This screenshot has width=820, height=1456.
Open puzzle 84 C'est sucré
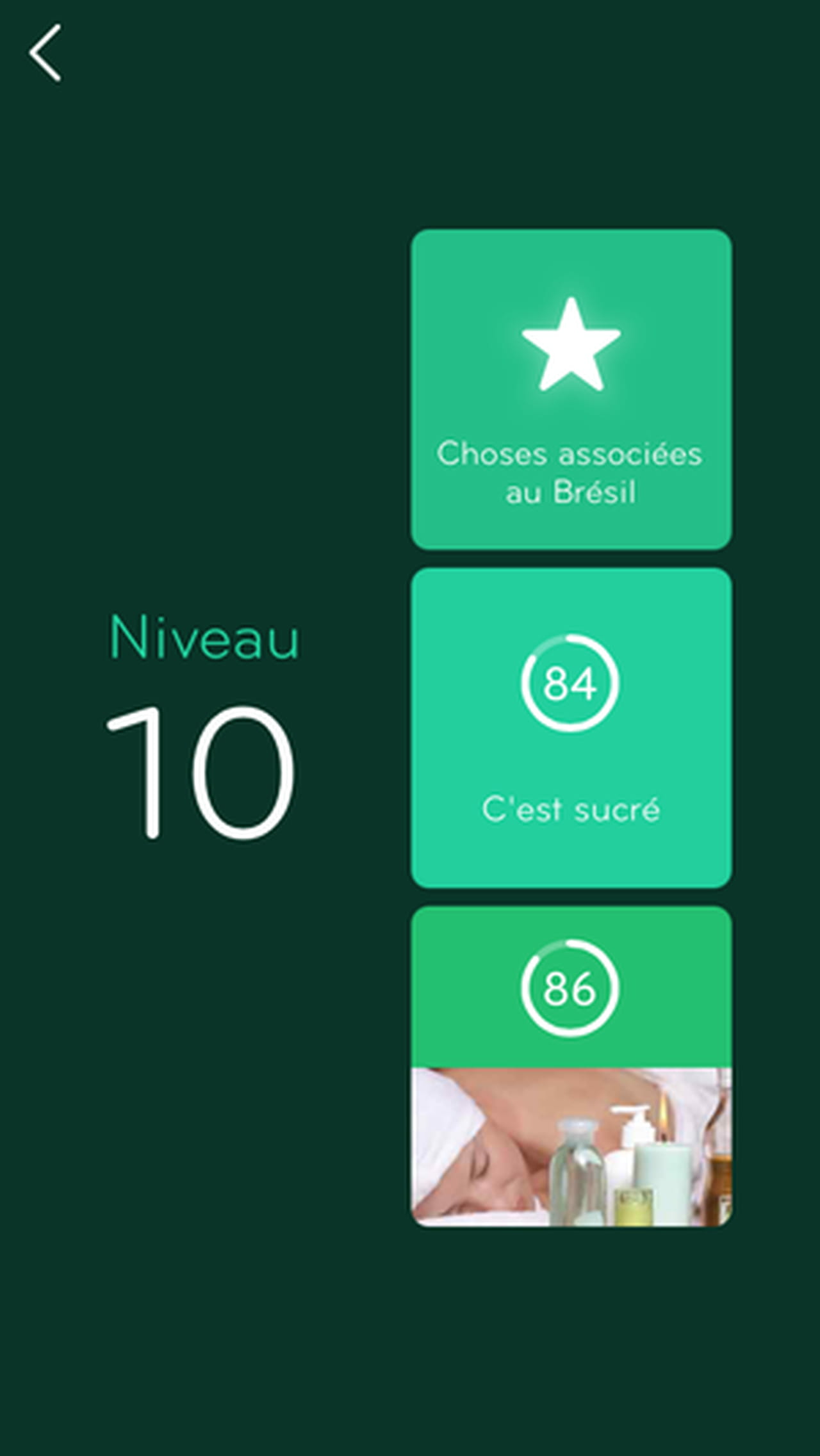pos(571,727)
